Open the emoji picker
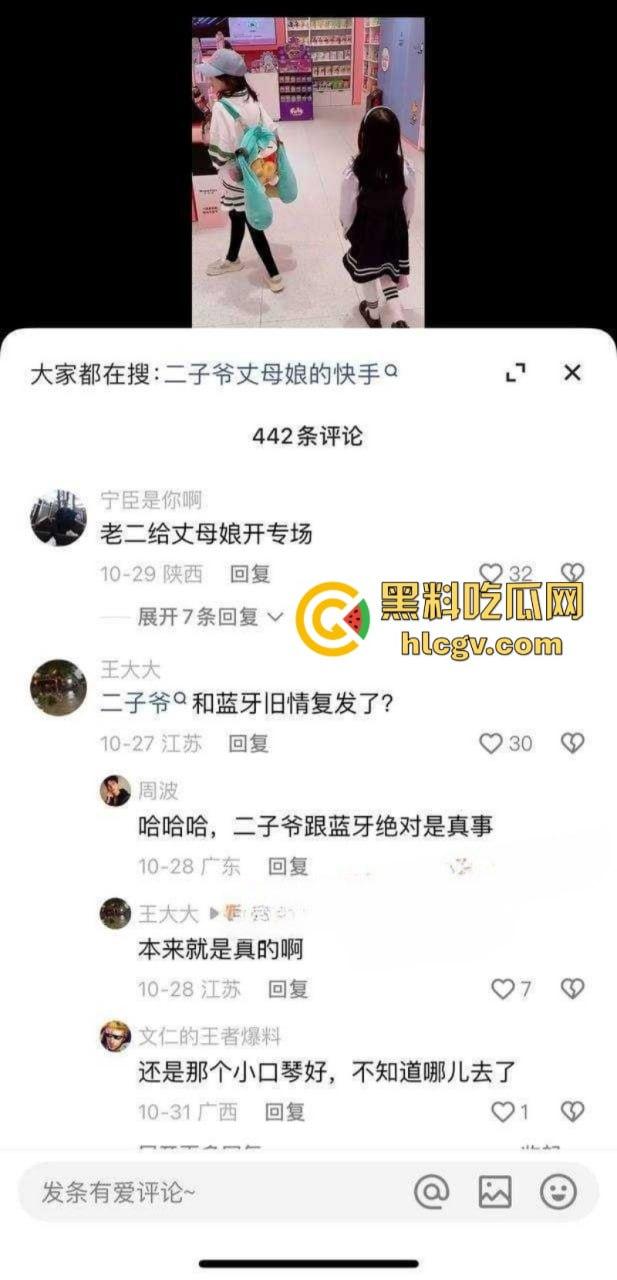Viewport: 617px width, 1280px height. [x=558, y=1191]
